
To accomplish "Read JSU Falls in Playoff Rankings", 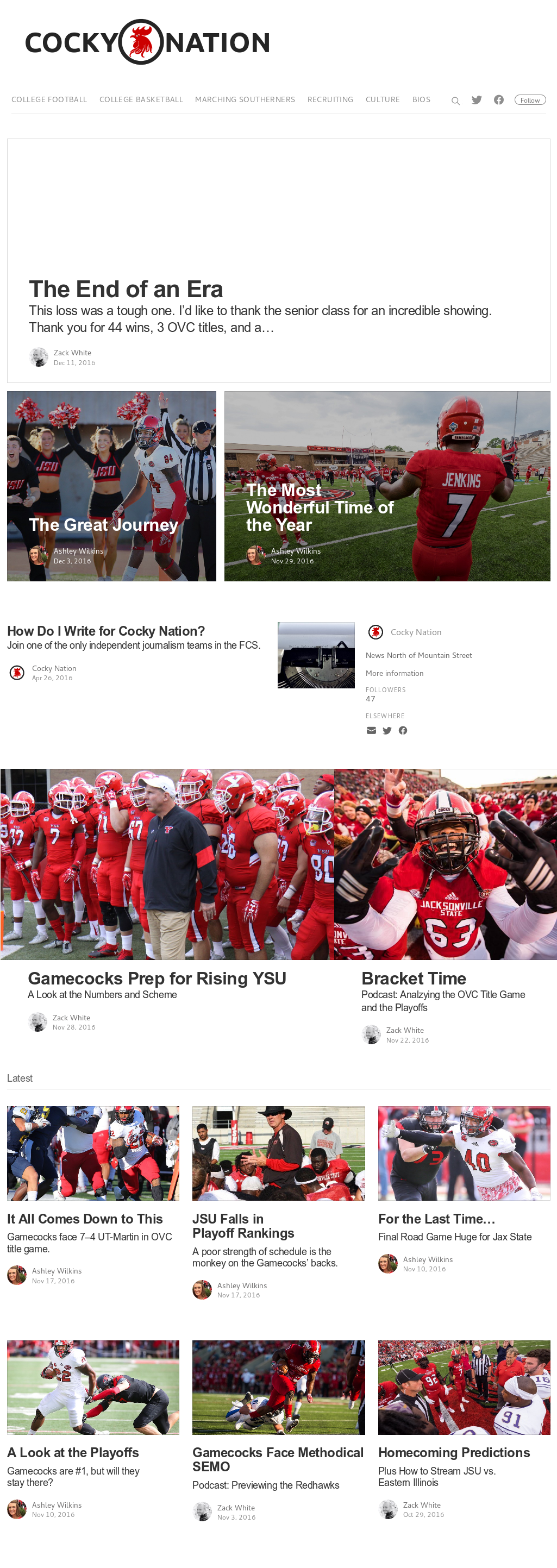I will (x=243, y=1226).
